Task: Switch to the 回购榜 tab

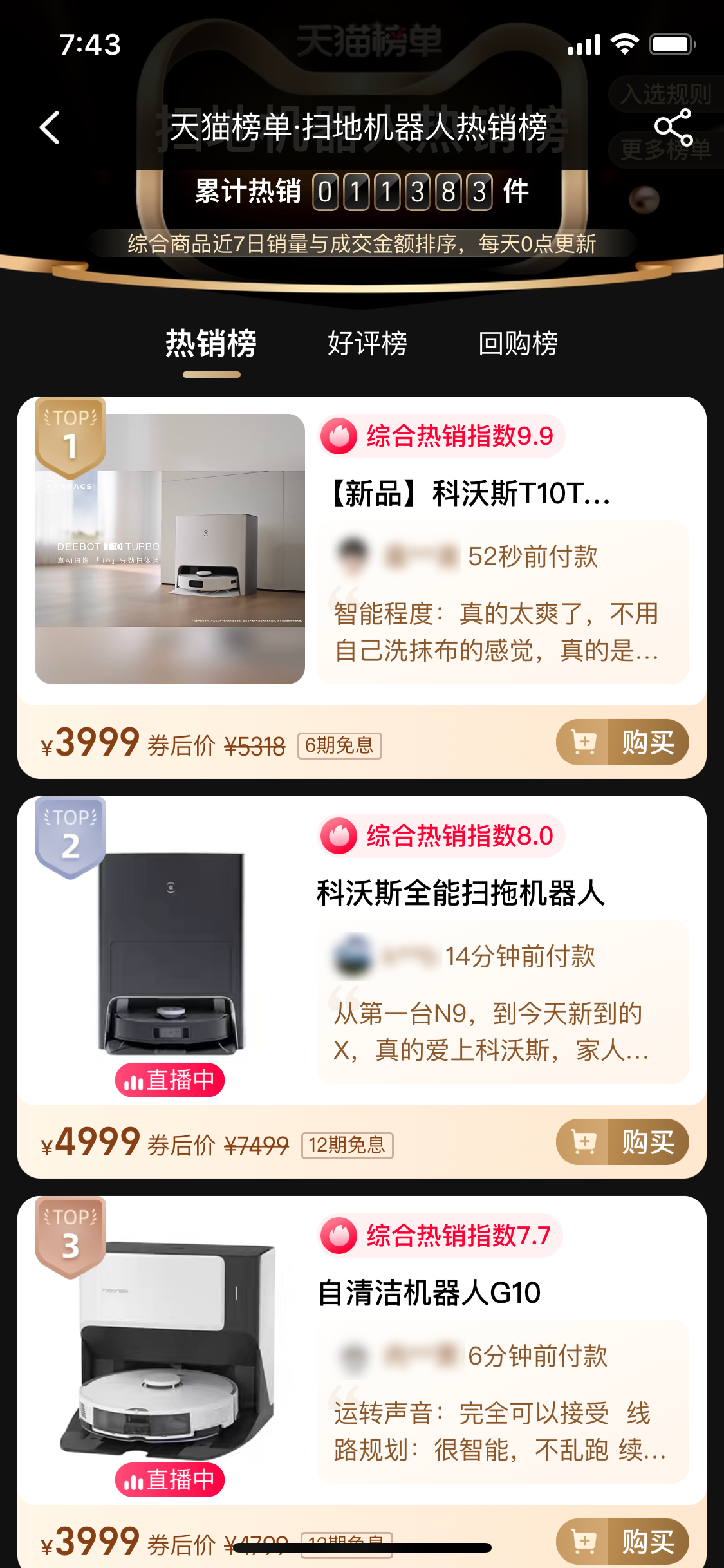Action: pyautogui.click(x=517, y=343)
